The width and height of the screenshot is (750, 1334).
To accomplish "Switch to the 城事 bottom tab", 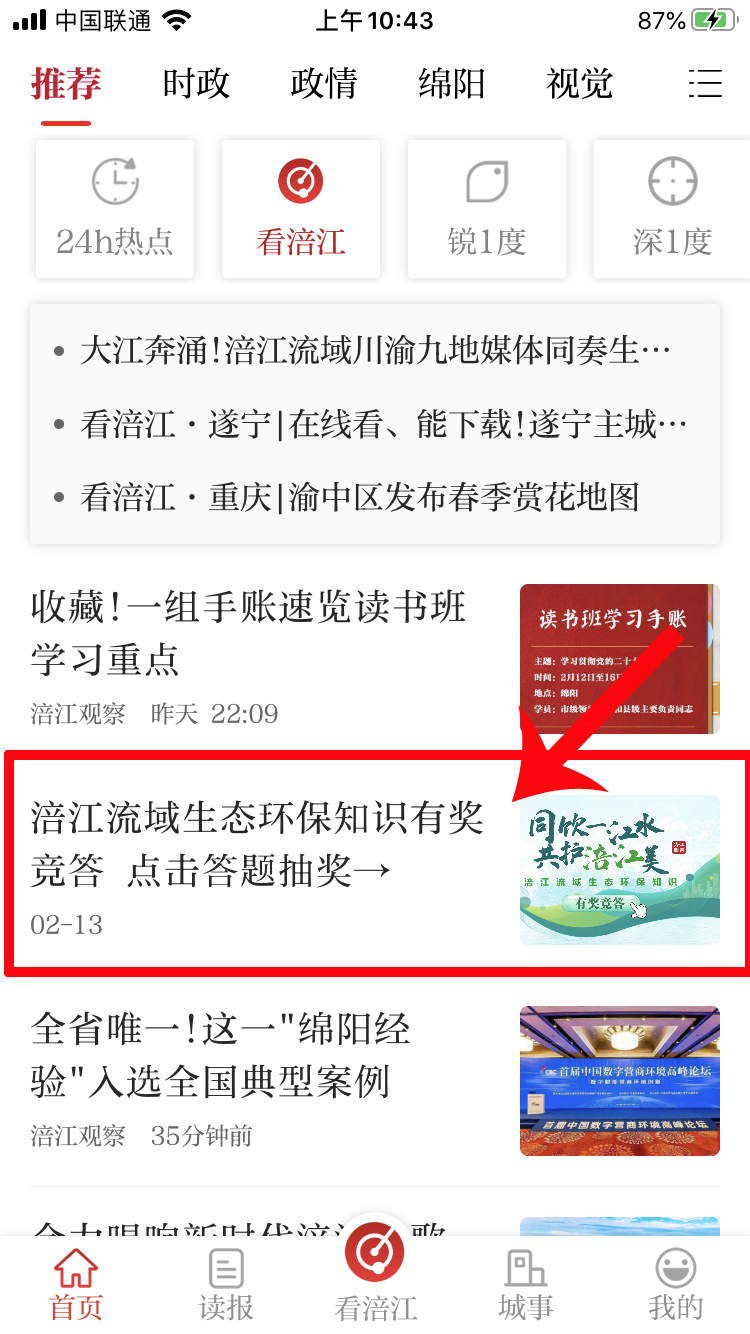I will [526, 1286].
